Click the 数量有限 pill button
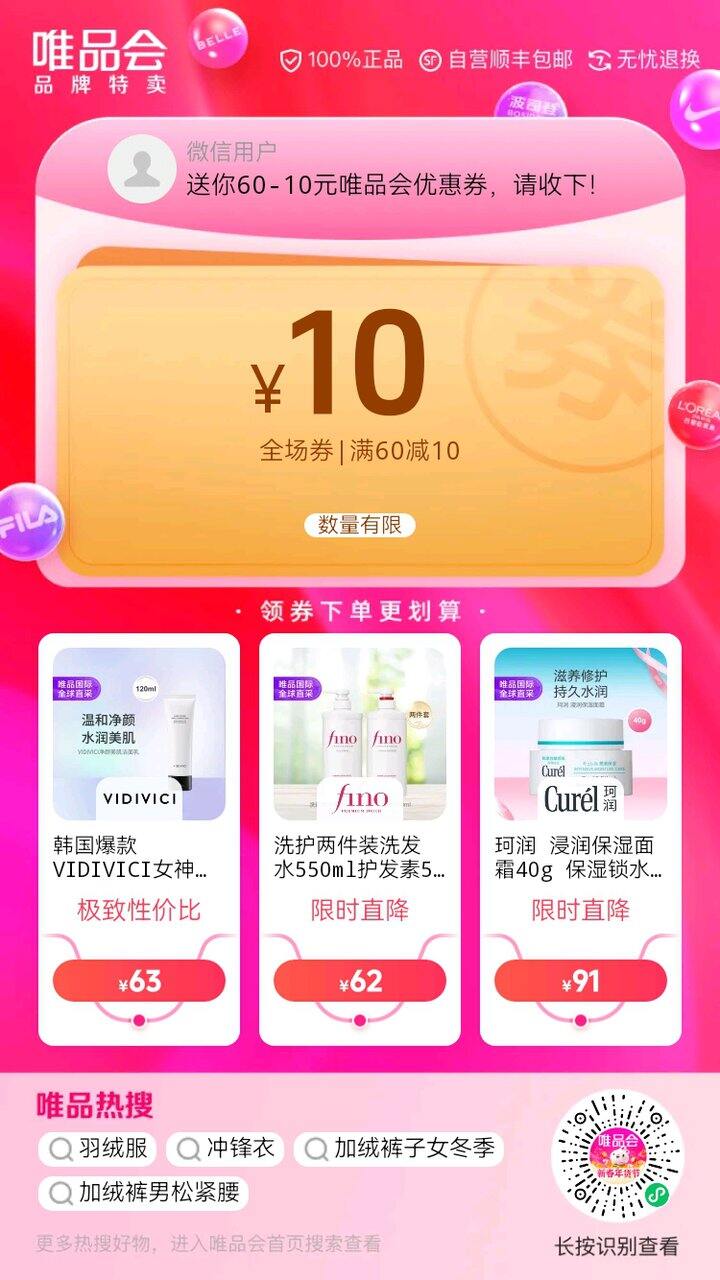Screen dimensions: 720x1280 pyautogui.click(x=360, y=525)
